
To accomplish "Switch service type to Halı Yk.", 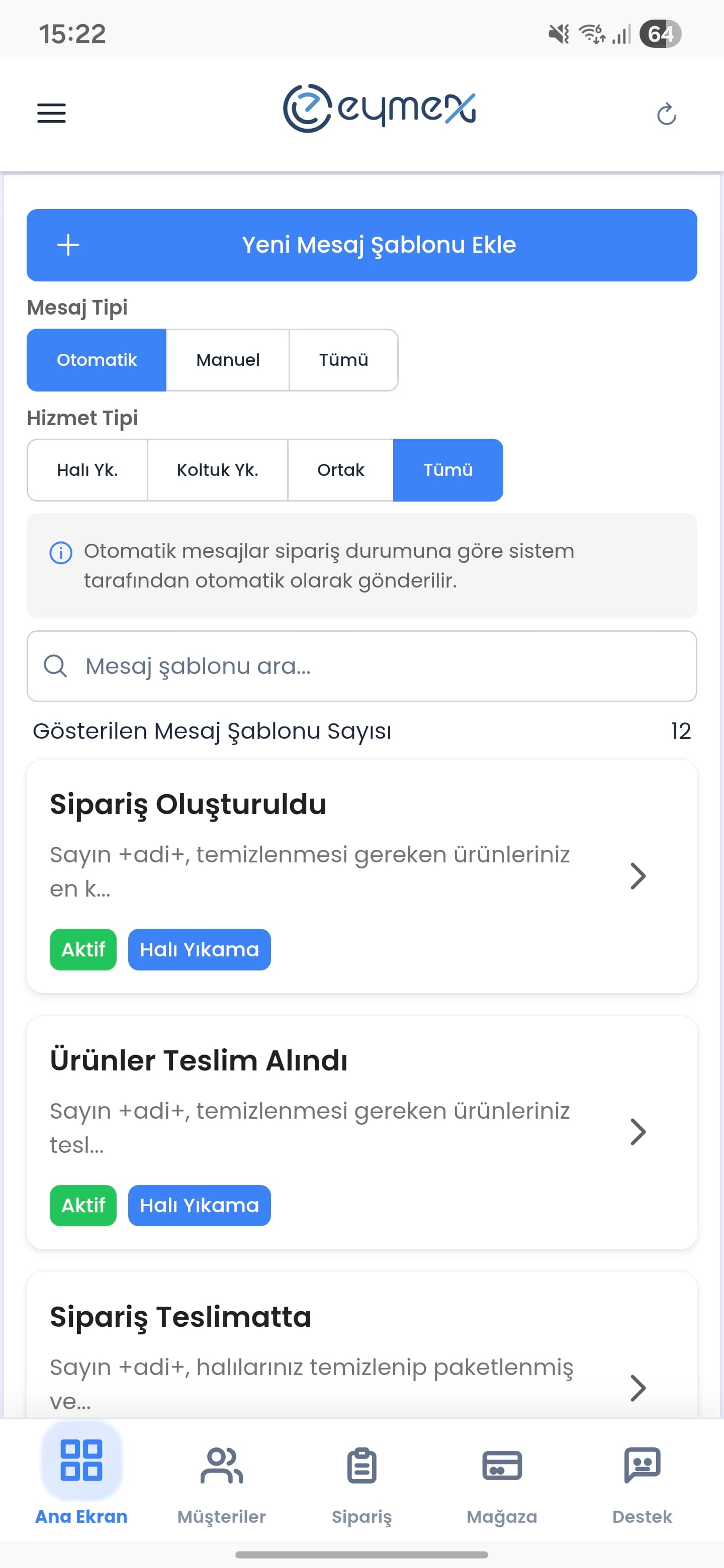I will click(87, 470).
